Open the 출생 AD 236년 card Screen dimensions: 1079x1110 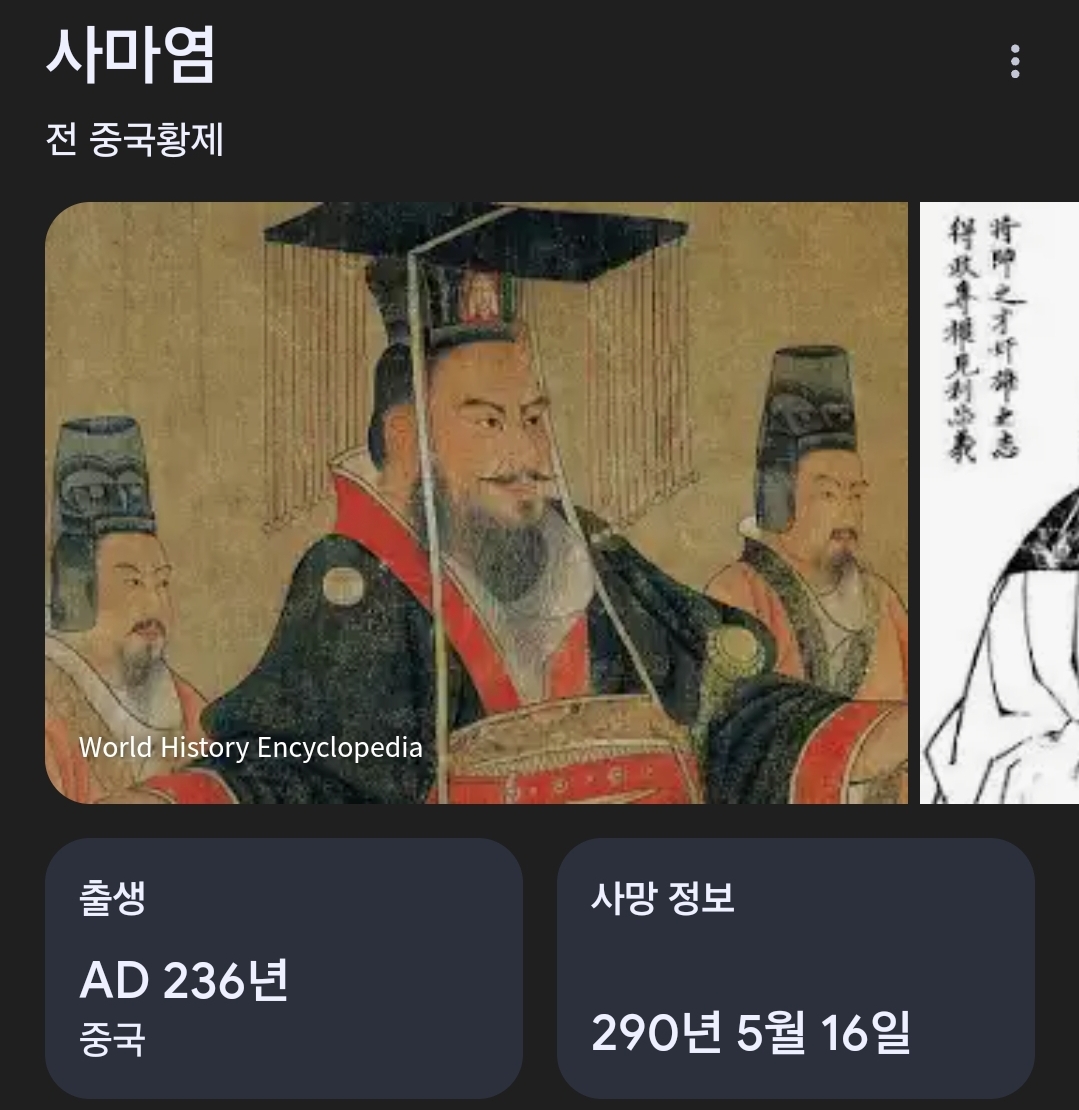click(283, 968)
